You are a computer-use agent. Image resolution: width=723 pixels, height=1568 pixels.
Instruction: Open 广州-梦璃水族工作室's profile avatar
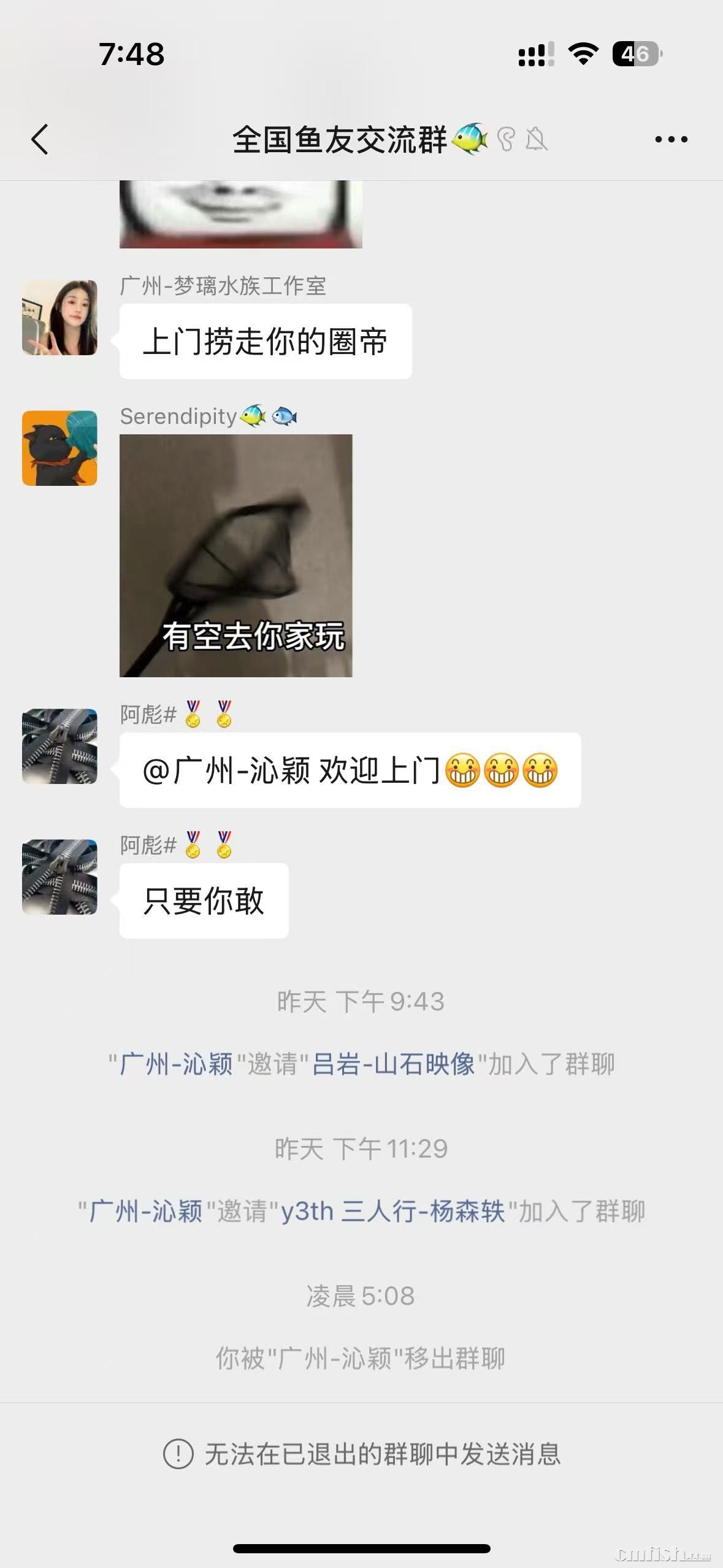(x=59, y=318)
